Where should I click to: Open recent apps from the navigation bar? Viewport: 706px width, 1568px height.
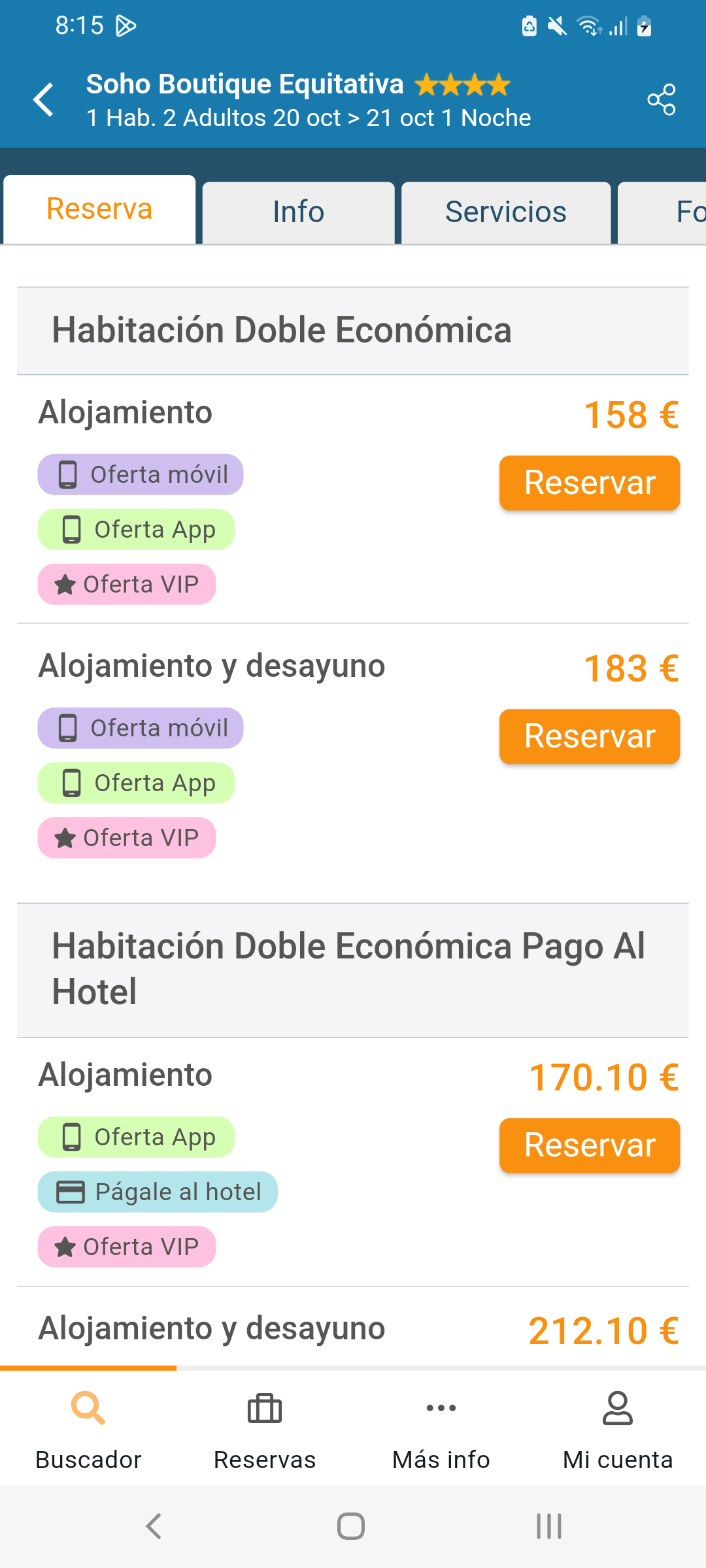549,1526
